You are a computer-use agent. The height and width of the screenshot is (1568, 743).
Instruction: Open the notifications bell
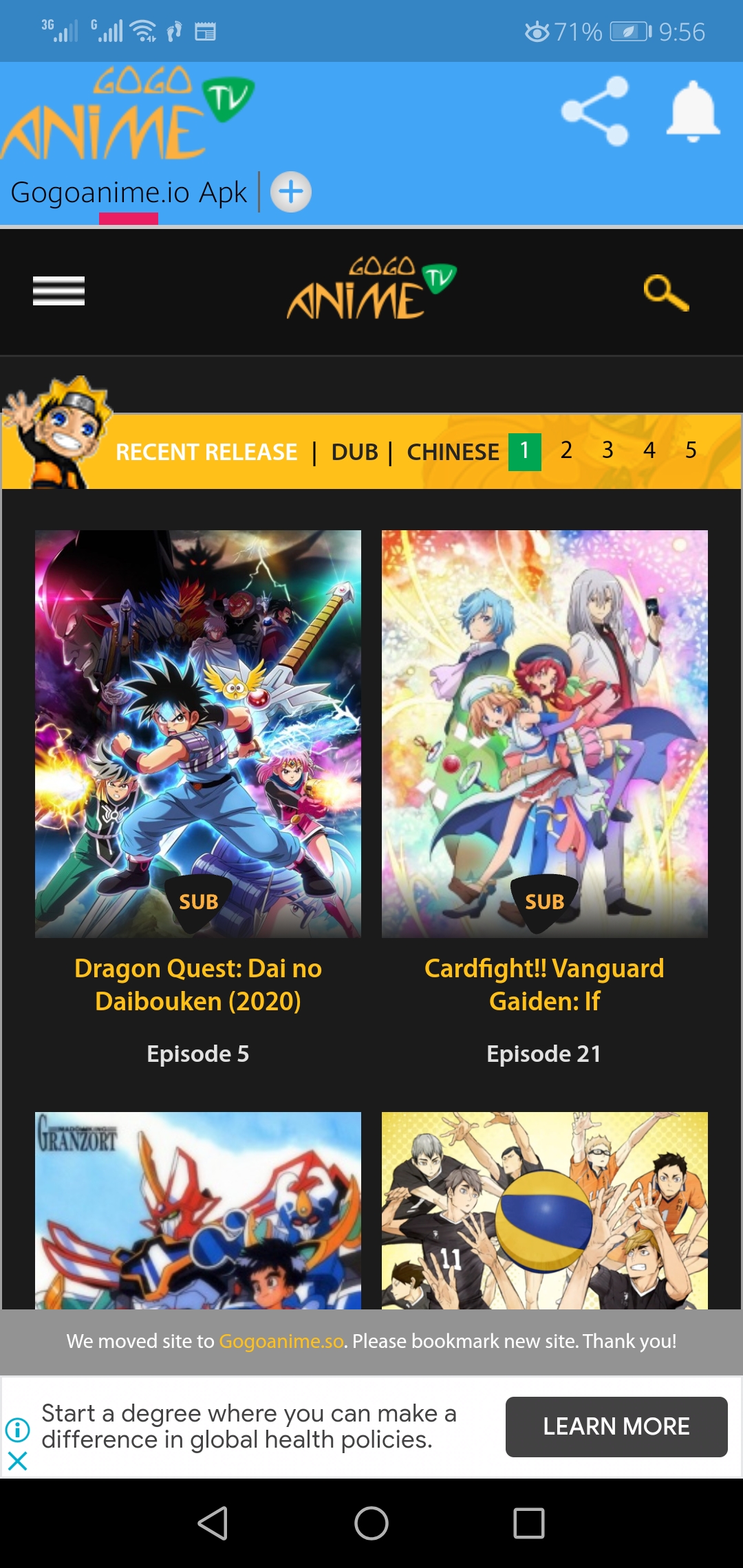coord(693,111)
